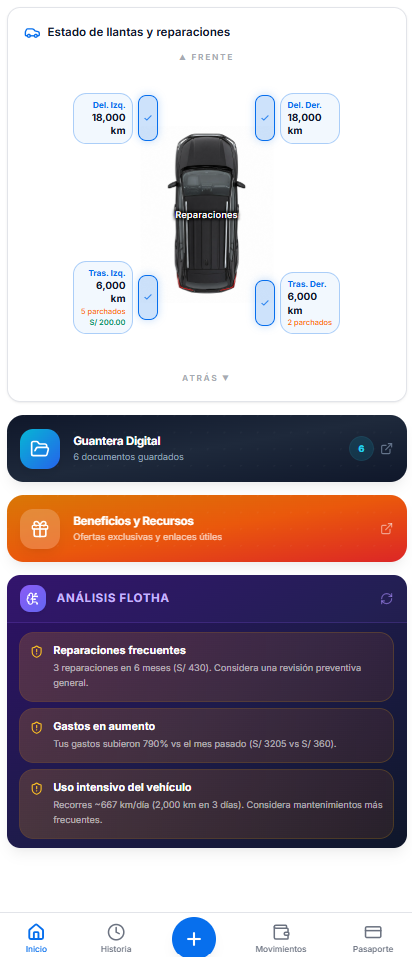
Task: Open the Reparaciones frecuentes alert
Action: (x=206, y=666)
